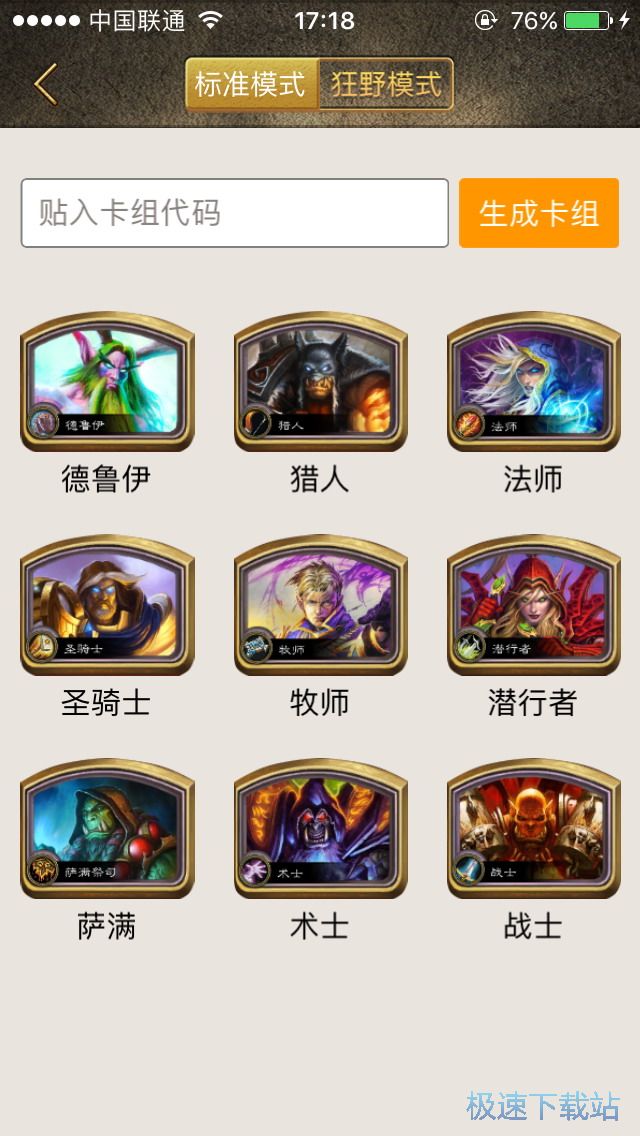The image size is (640, 1136).
Task: Switch to 狂野模式 tab
Action: 386,84
